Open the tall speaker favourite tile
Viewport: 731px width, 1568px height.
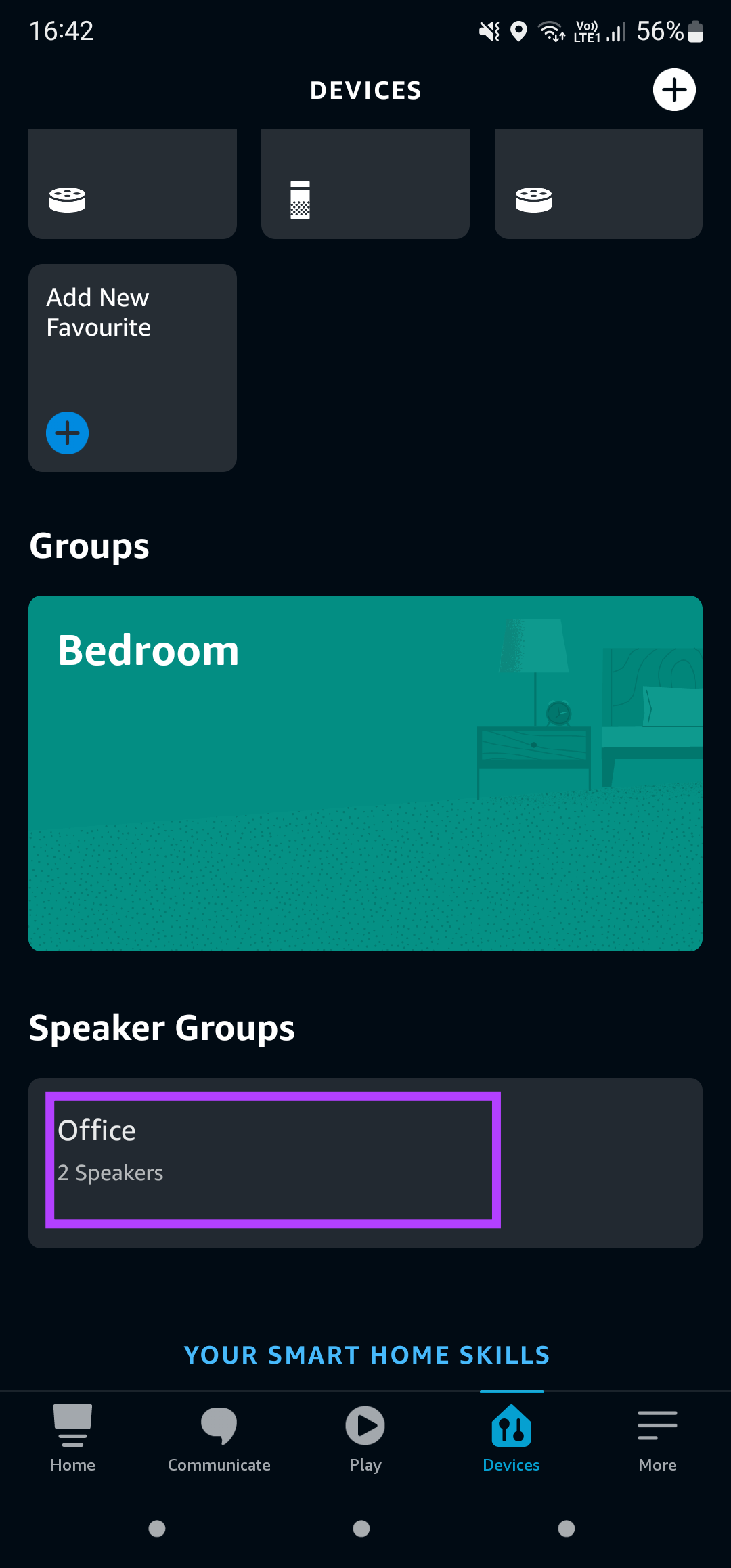pyautogui.click(x=365, y=184)
